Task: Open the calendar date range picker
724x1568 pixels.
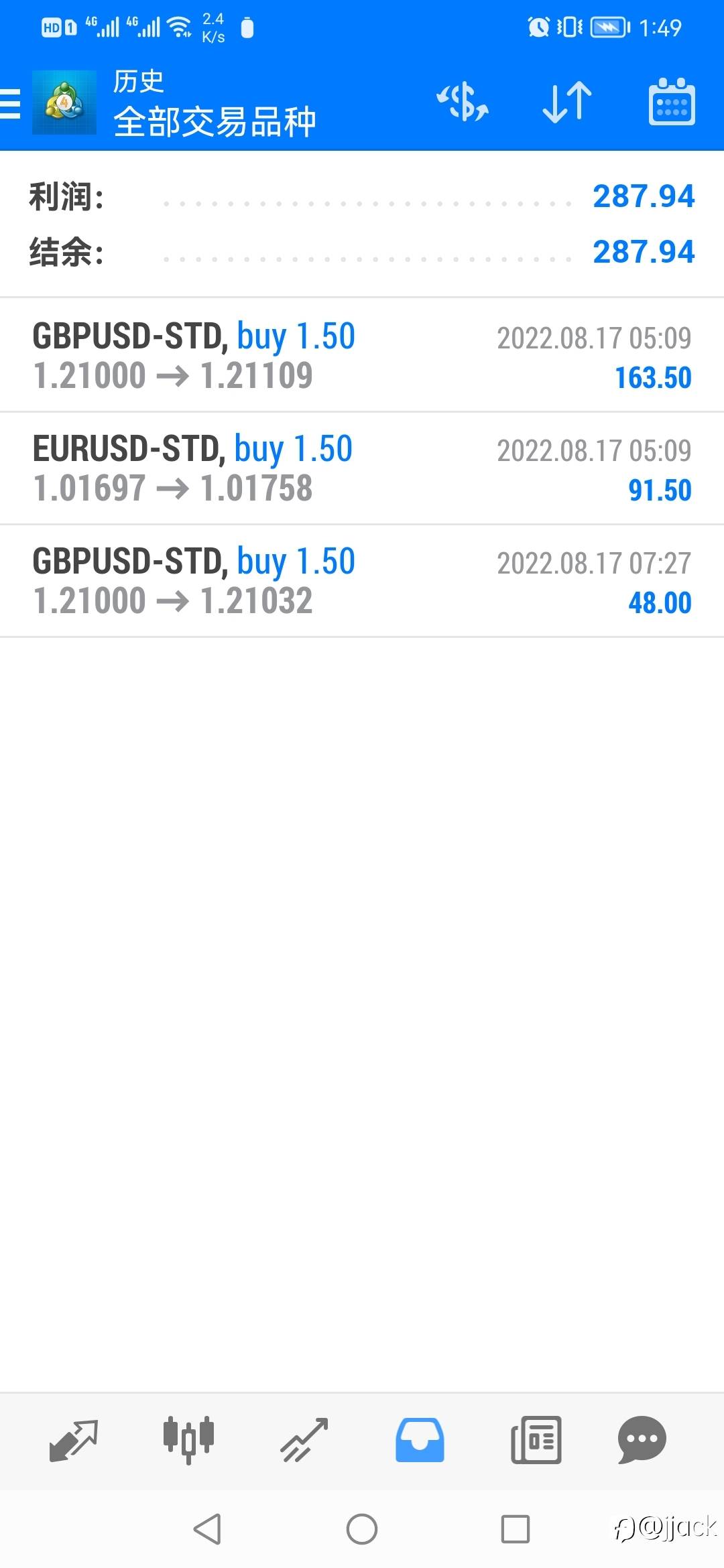Action: click(672, 102)
